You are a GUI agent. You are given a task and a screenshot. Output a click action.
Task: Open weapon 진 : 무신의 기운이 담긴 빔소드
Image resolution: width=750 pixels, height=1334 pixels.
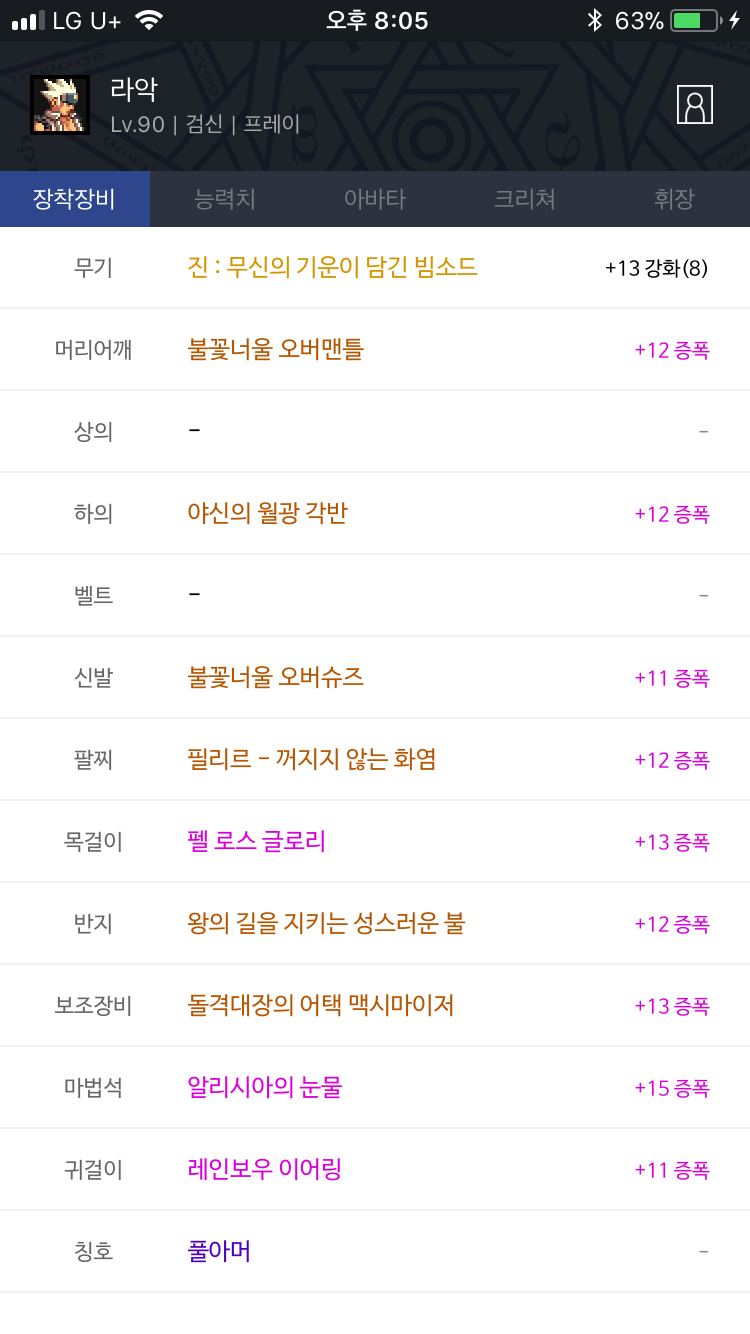coord(332,267)
